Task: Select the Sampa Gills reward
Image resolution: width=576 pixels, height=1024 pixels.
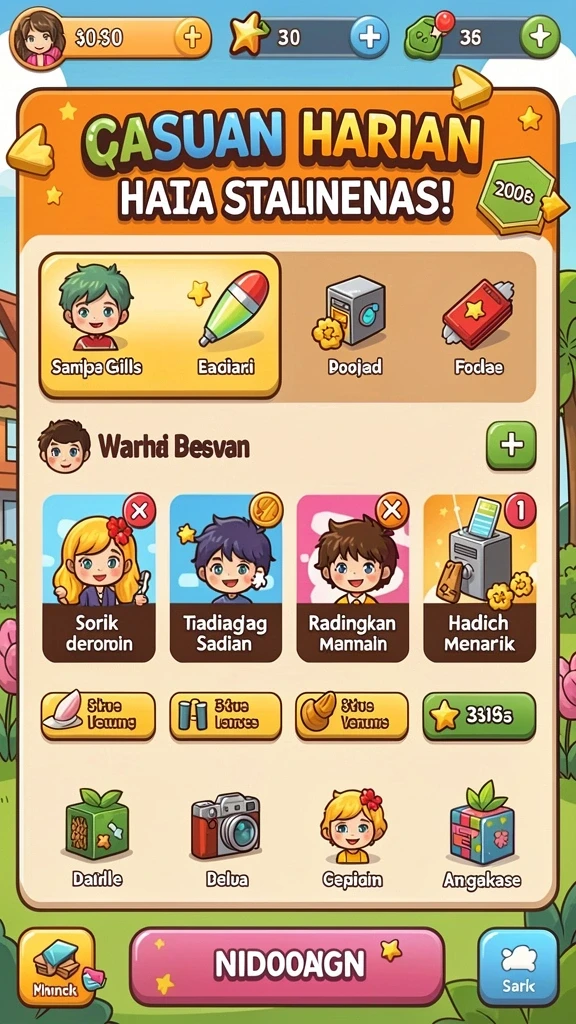Action: 96,325
